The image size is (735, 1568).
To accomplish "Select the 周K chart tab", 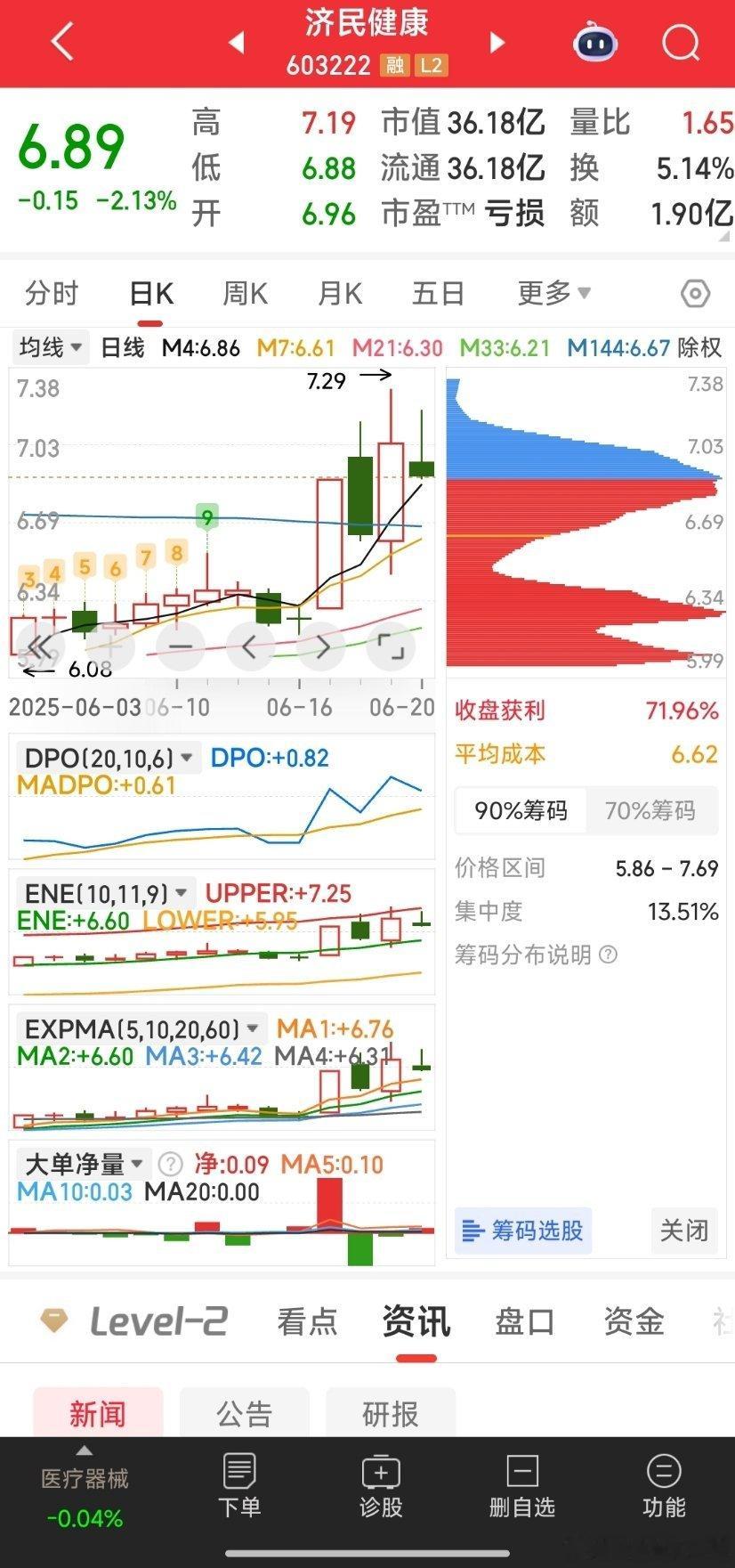I will [x=245, y=293].
